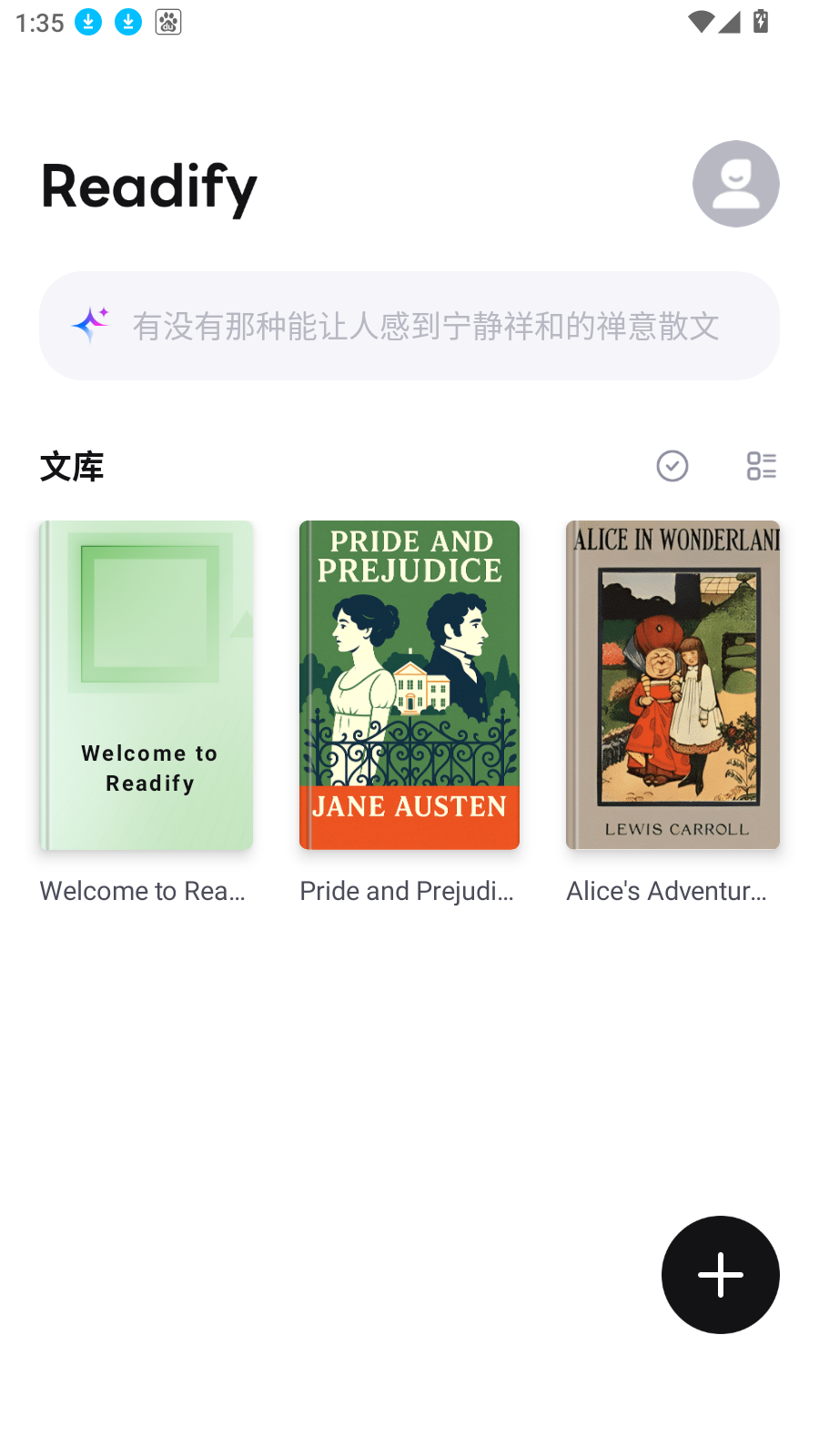Open Alice's Adventures in Wonderland book
Viewport: 819px width, 1456px height.
pyautogui.click(x=672, y=685)
